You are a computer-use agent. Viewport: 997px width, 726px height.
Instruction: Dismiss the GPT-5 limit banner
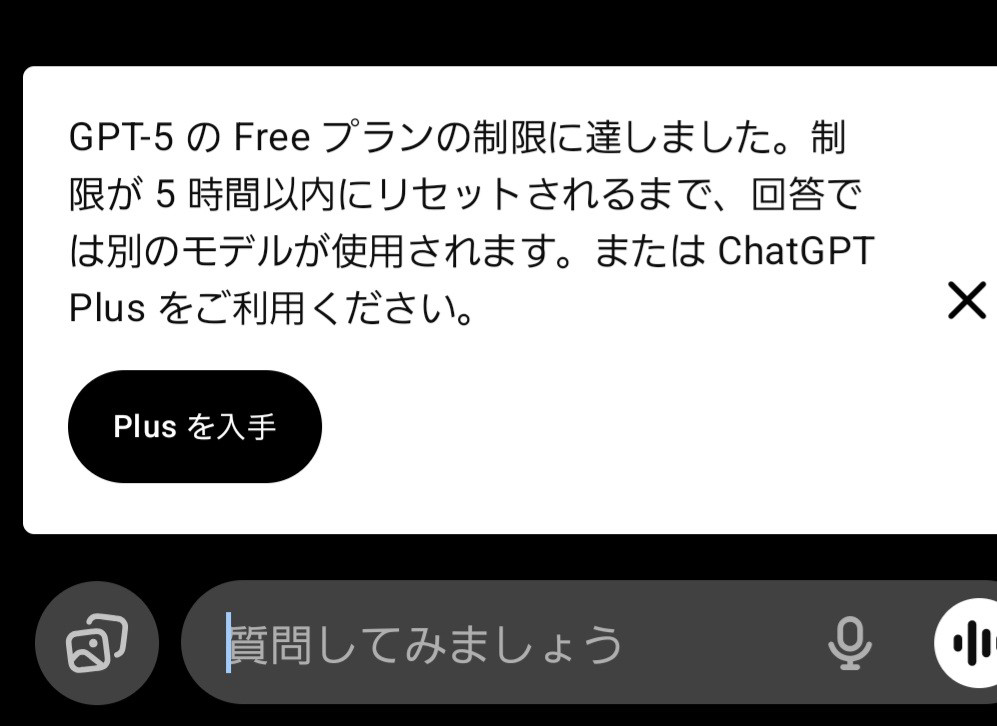pyautogui.click(x=966, y=300)
